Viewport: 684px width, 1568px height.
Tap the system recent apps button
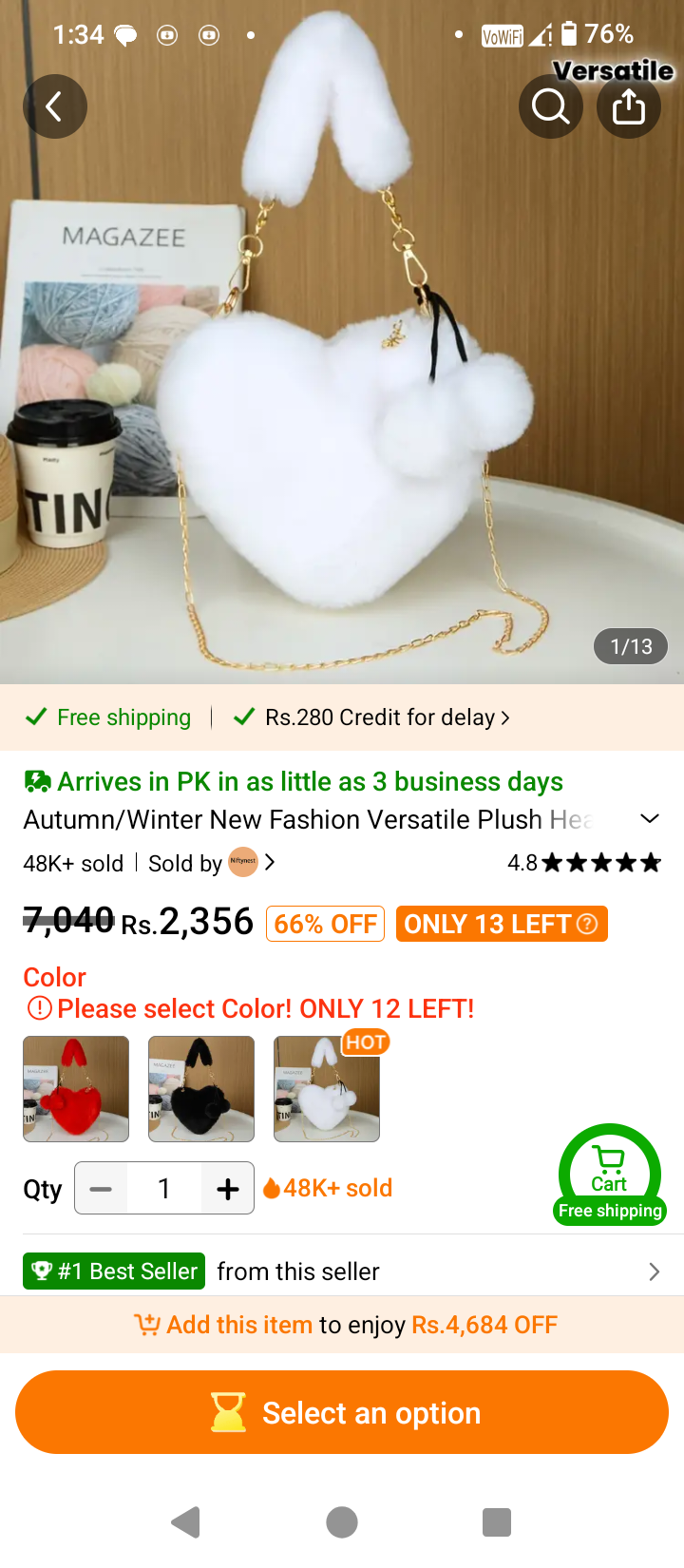497,1522
